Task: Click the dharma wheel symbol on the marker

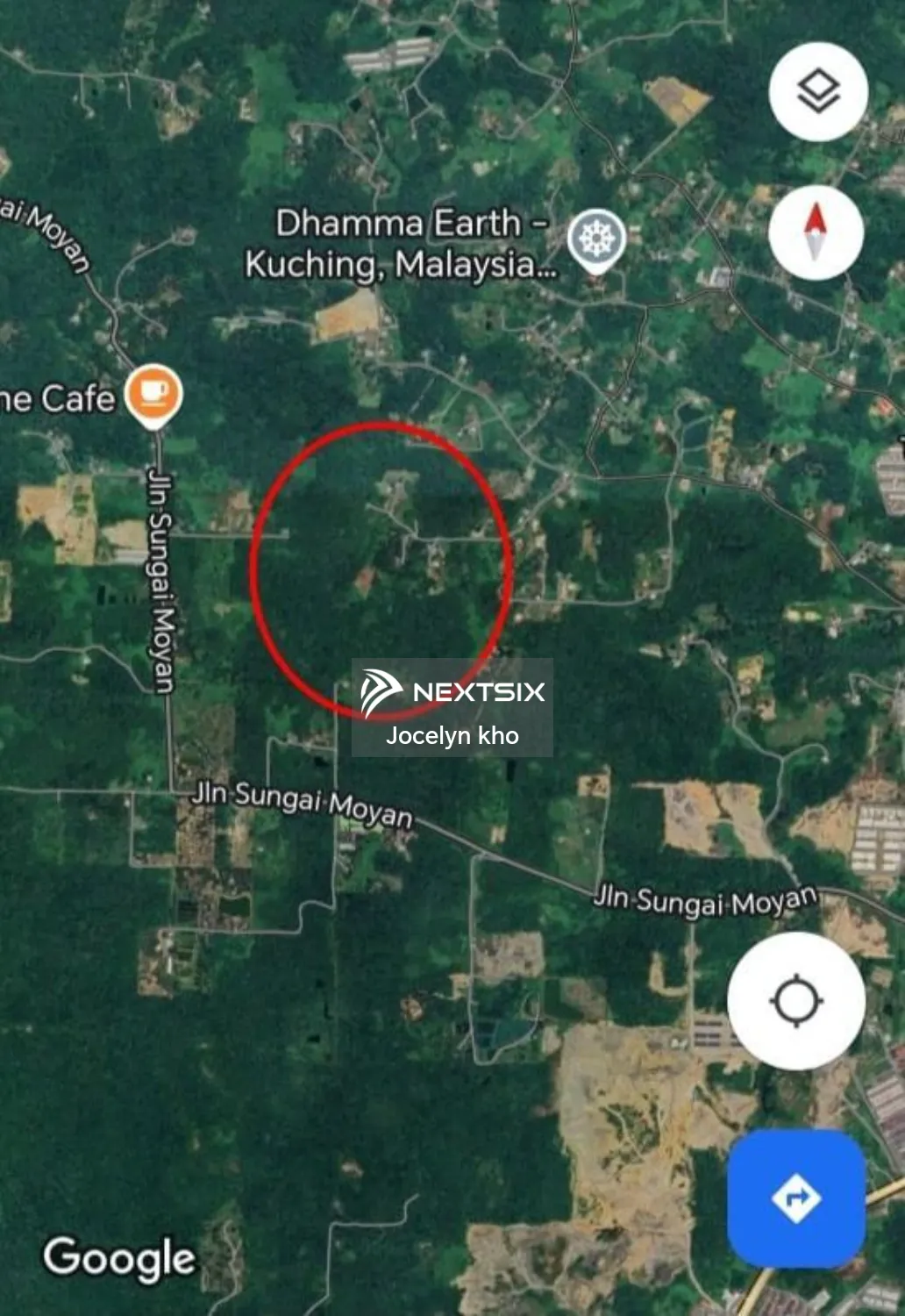Action: 595,235
